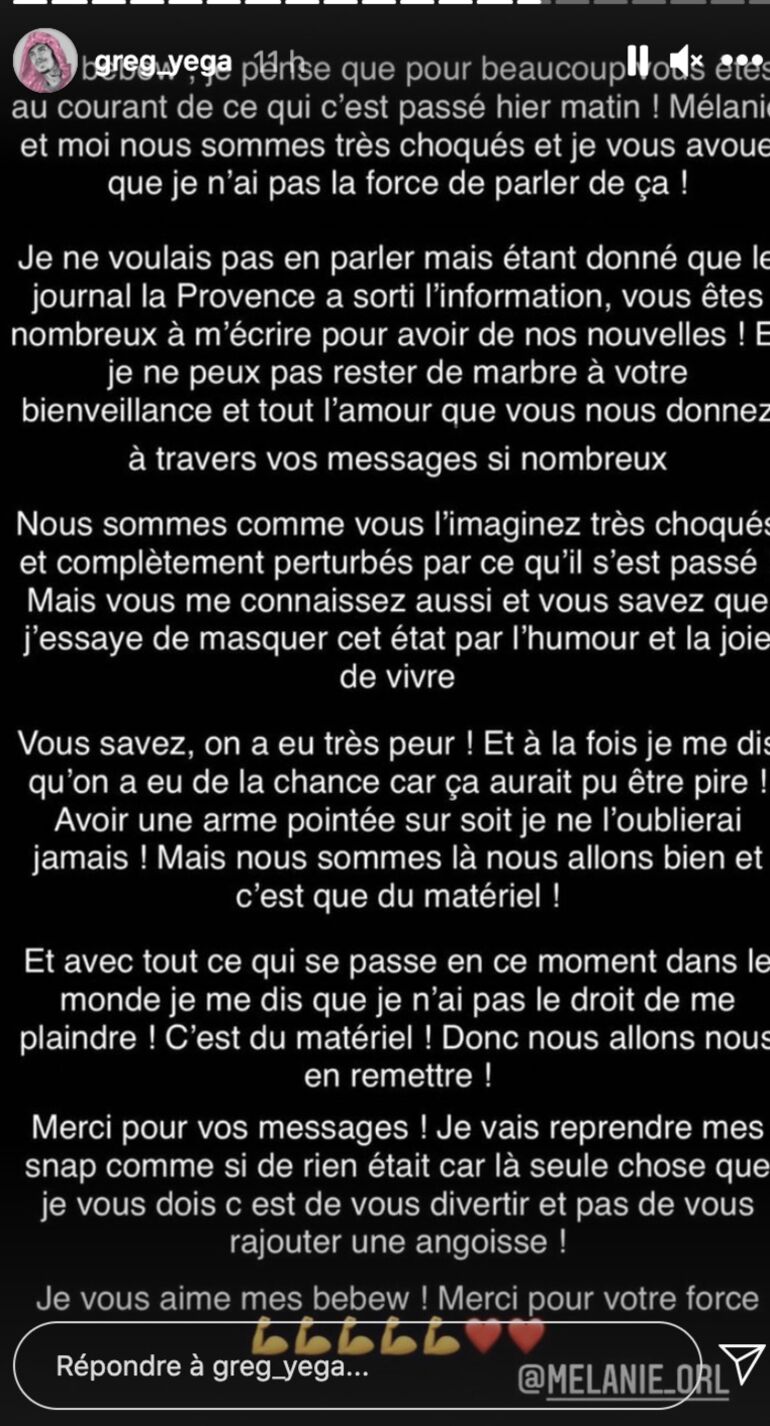Open greg_yega's profile picture
The width and height of the screenshot is (770, 1426).
coord(45,60)
